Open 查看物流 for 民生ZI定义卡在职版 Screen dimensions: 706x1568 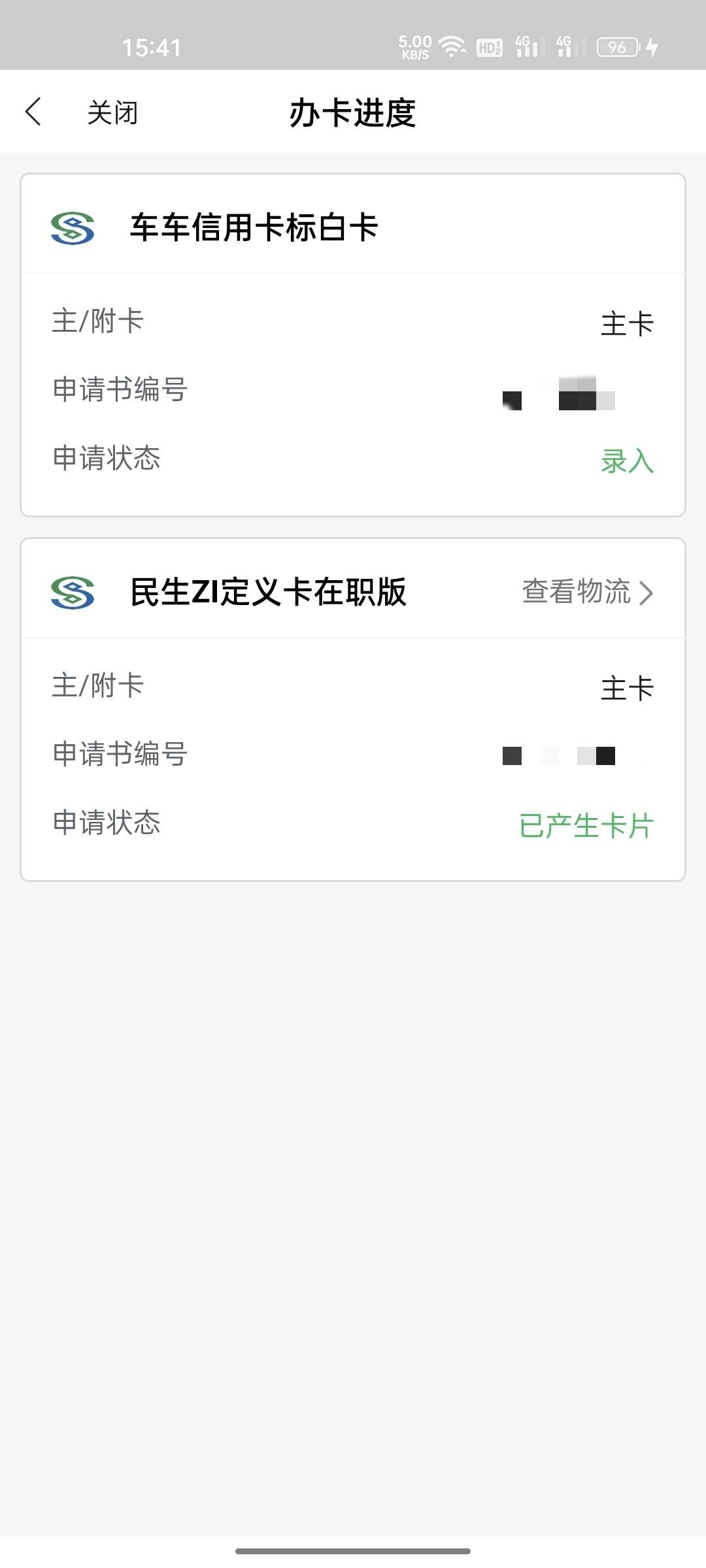tap(588, 592)
